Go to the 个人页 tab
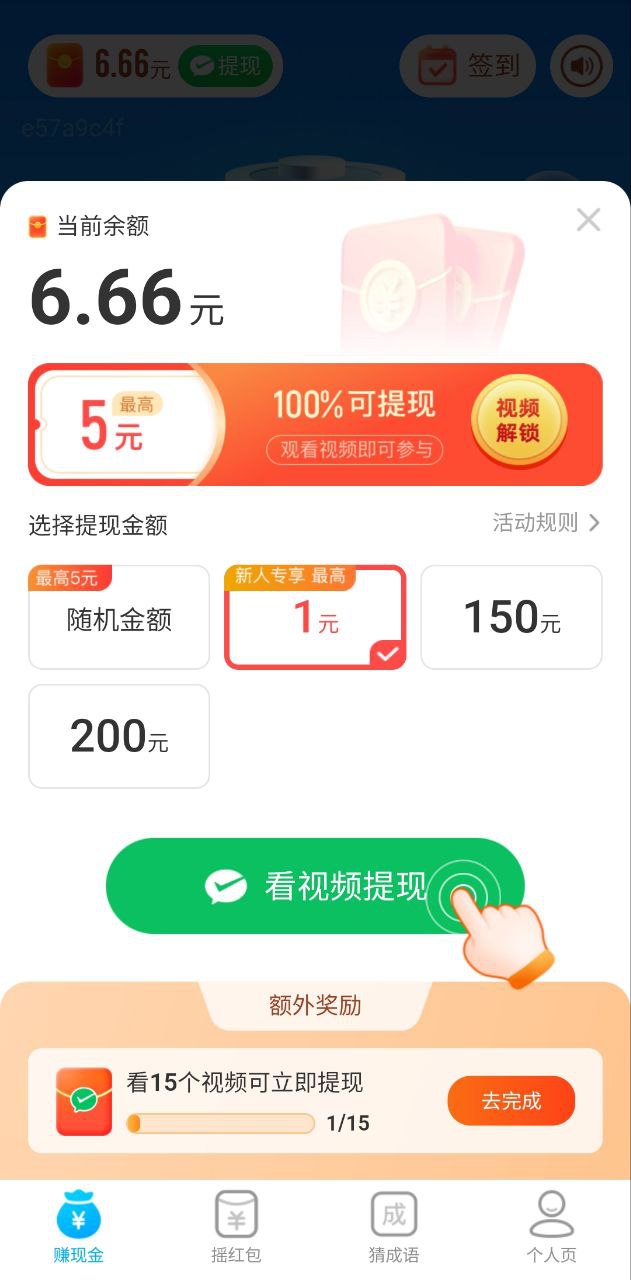The width and height of the screenshot is (631, 1280). click(552, 1227)
